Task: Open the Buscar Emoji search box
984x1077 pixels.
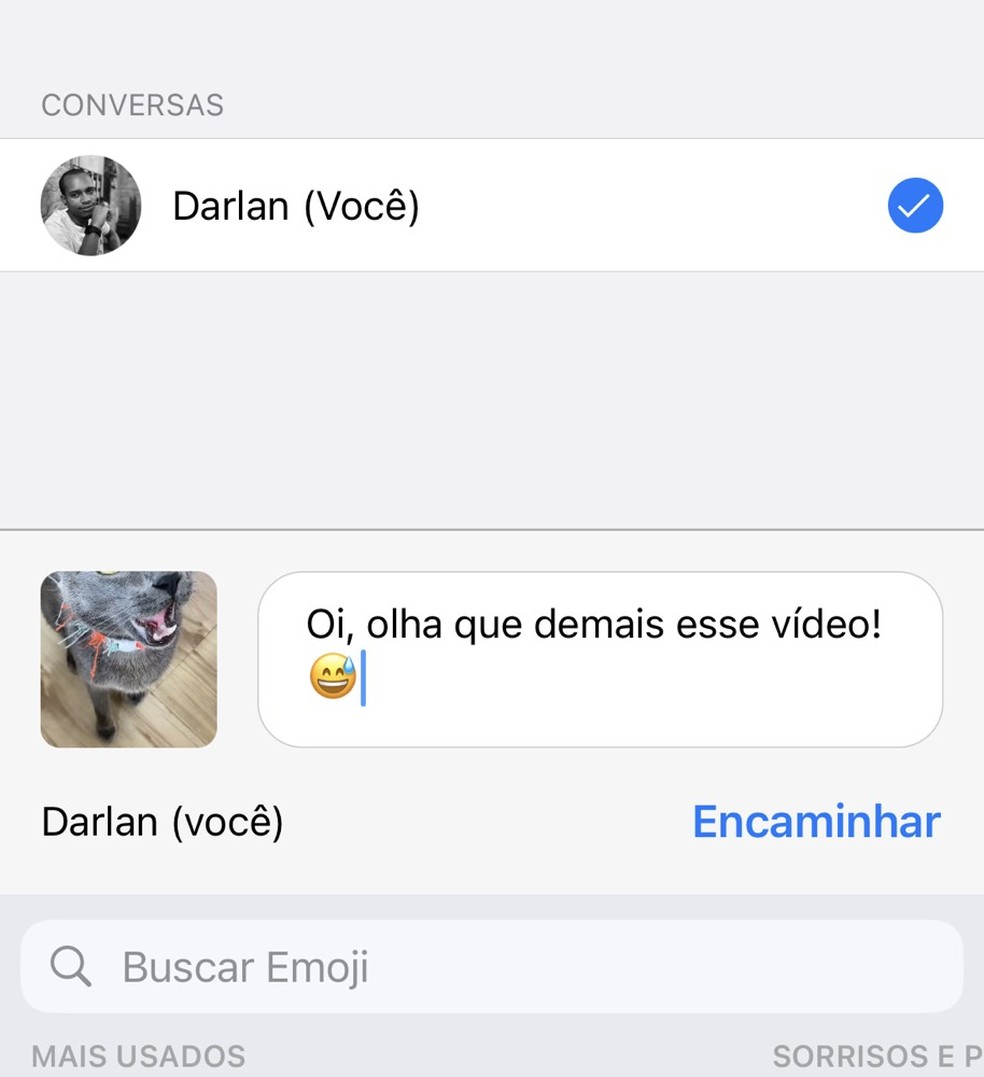Action: click(x=490, y=967)
